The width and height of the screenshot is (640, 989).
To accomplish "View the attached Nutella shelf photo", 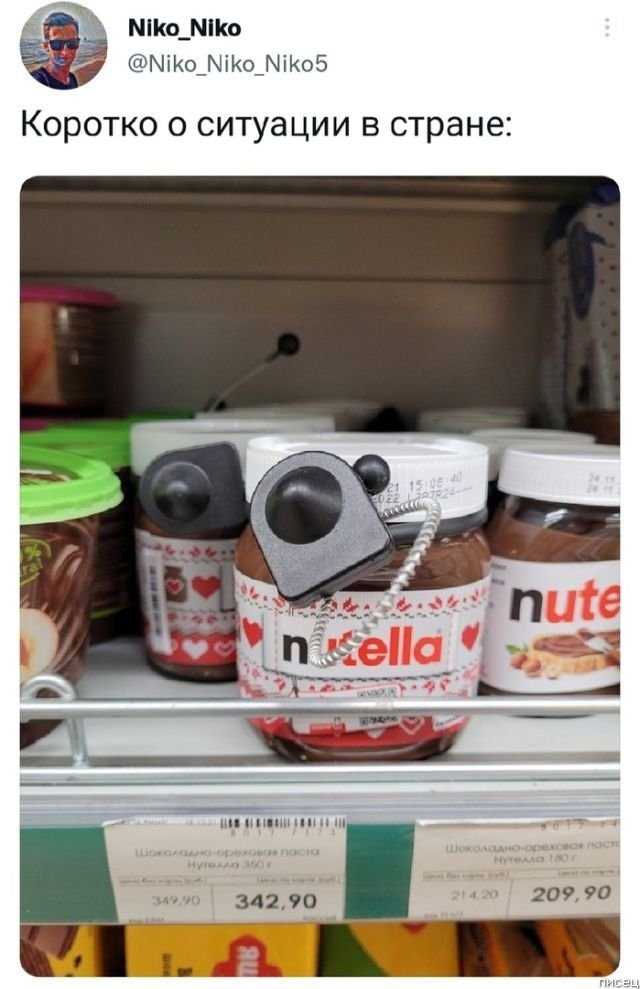I will point(320,575).
